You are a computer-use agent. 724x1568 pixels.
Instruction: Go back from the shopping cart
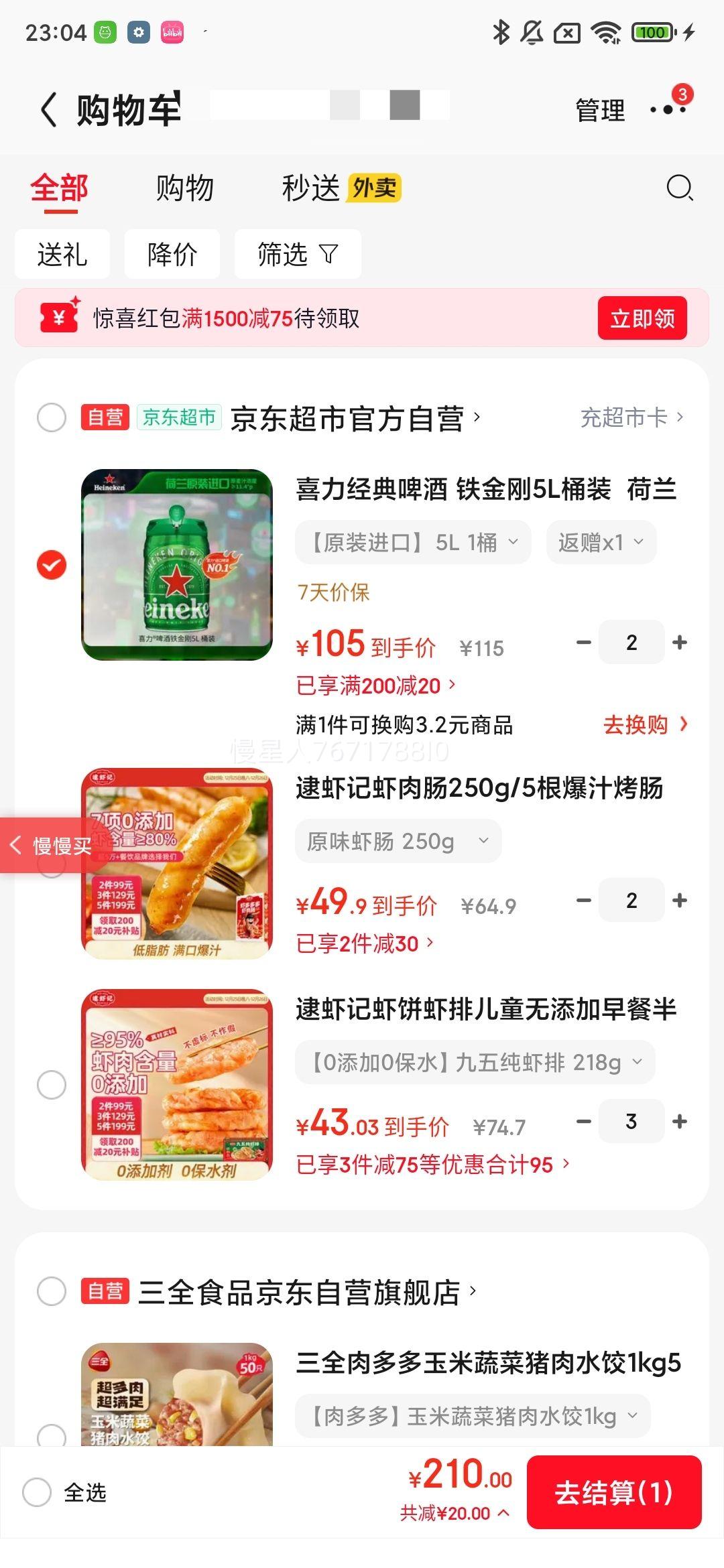(x=48, y=109)
